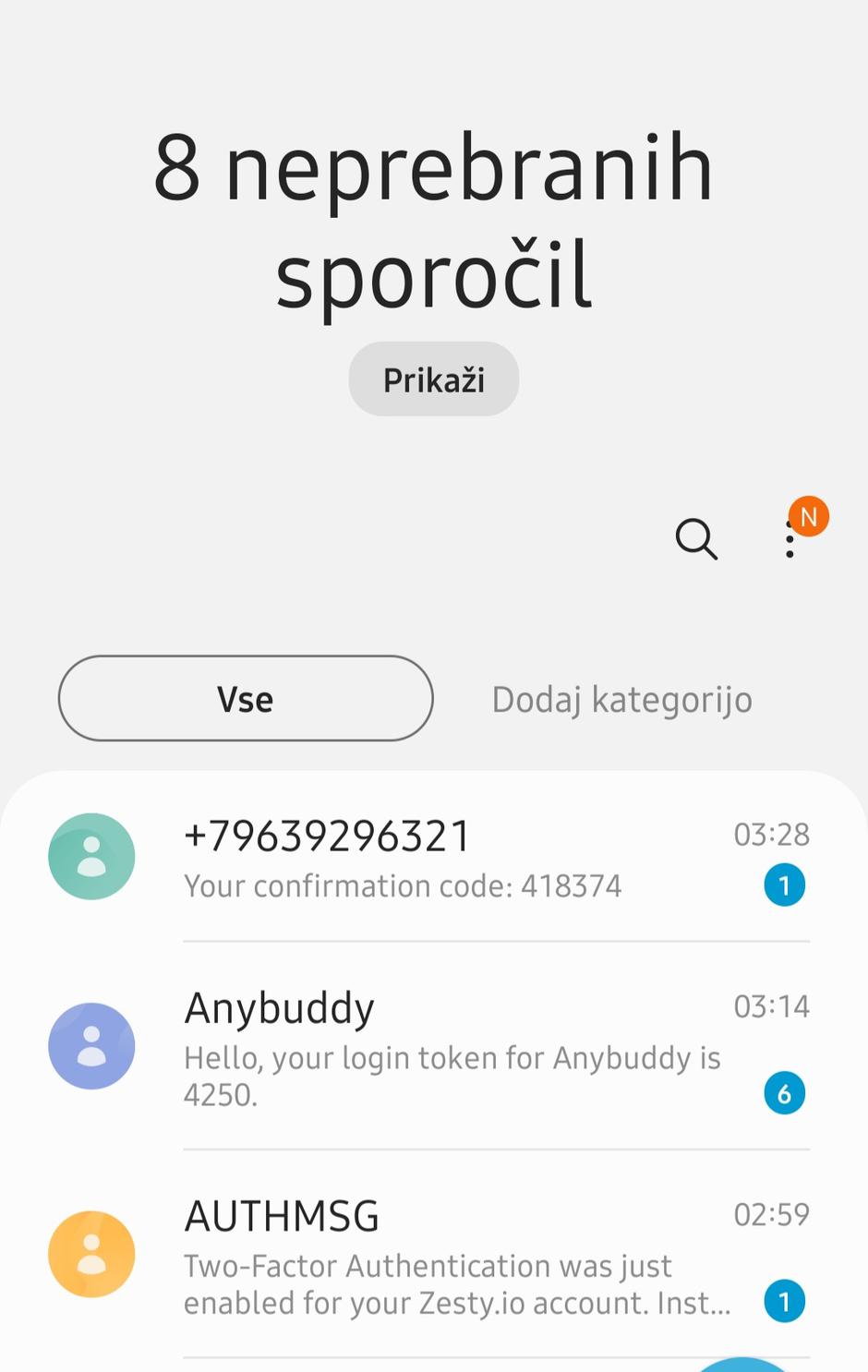The width and height of the screenshot is (868, 1372).
Task: Click the unread count badge on AUTHMSG
Action: [785, 1301]
